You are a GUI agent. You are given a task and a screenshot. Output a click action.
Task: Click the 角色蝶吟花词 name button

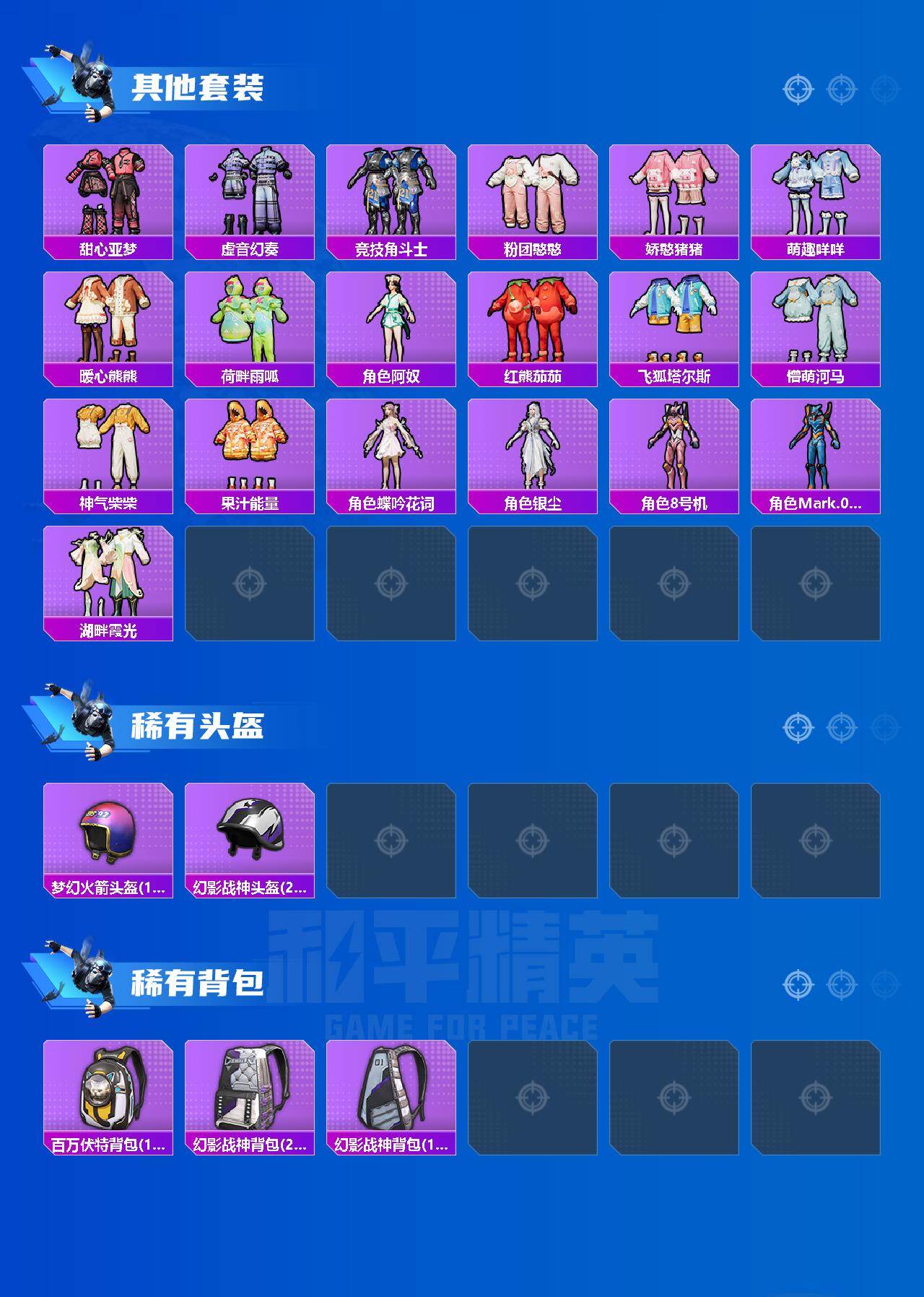point(392,501)
